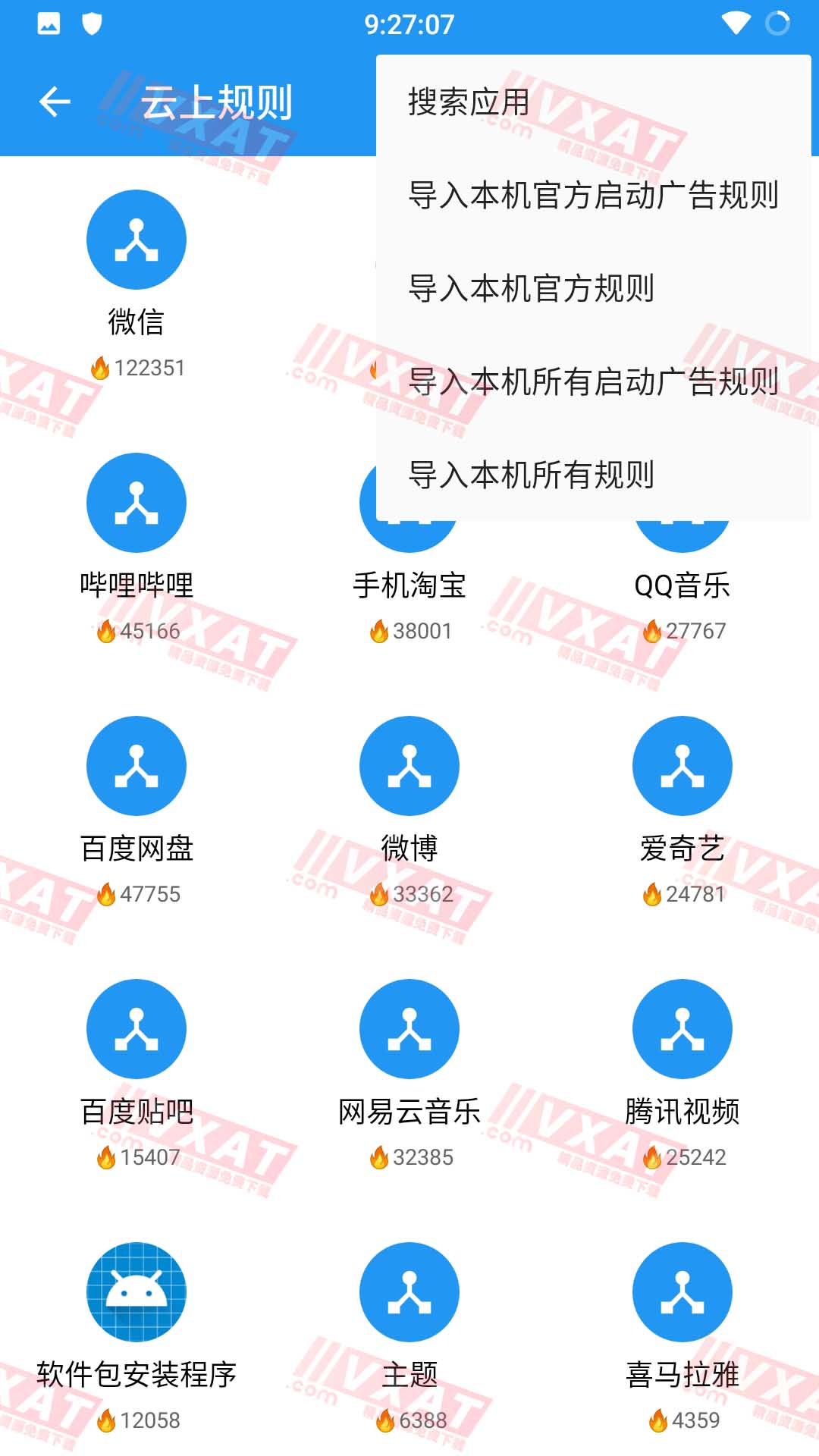Open 百度网盘 rules

point(136,766)
